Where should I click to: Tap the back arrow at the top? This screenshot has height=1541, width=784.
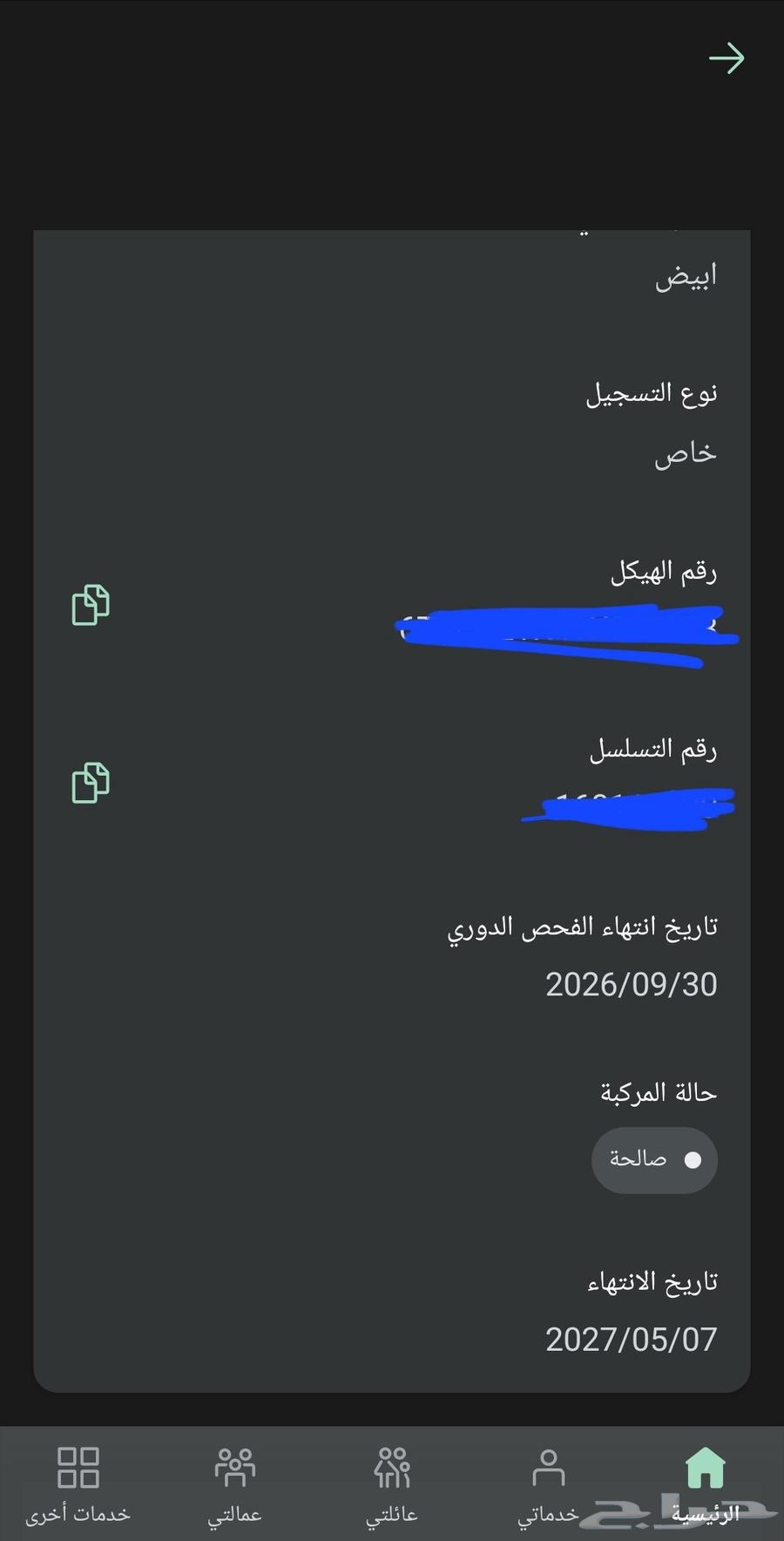[x=727, y=58]
